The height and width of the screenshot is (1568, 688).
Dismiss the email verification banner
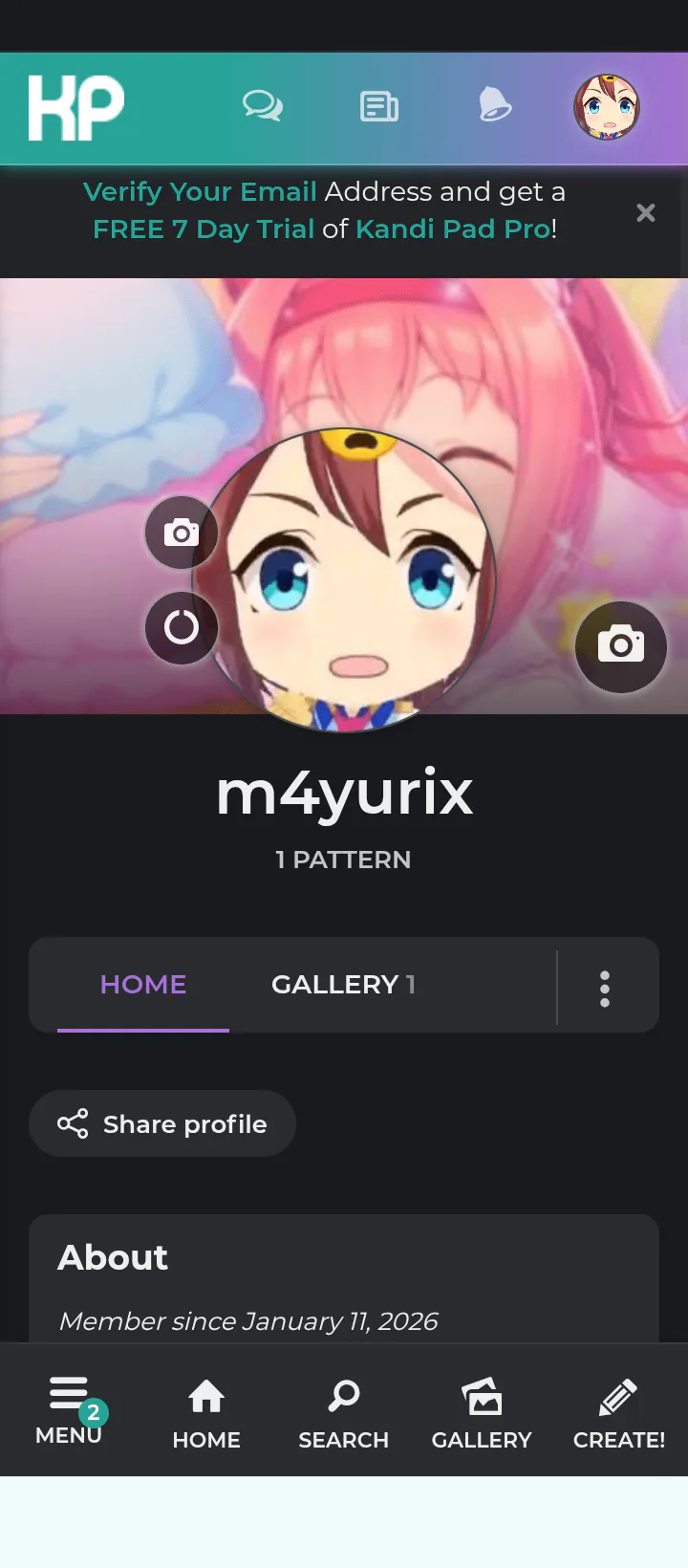coord(646,213)
